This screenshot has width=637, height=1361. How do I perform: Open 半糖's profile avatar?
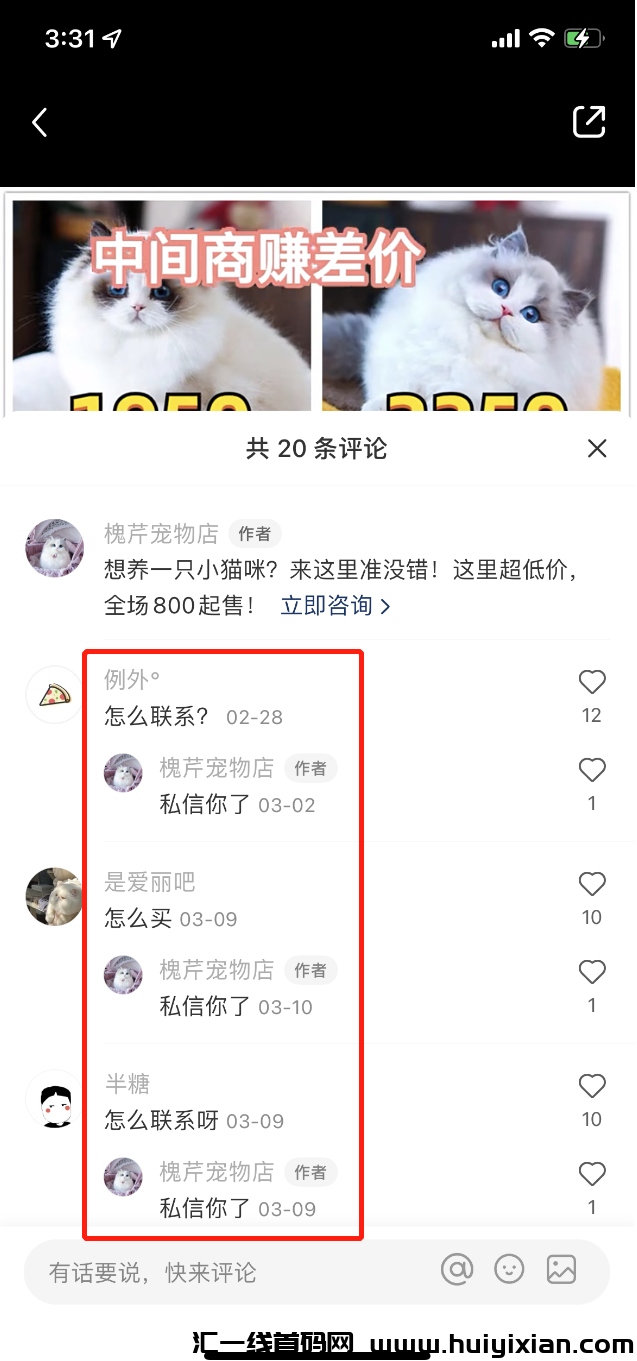54,1099
